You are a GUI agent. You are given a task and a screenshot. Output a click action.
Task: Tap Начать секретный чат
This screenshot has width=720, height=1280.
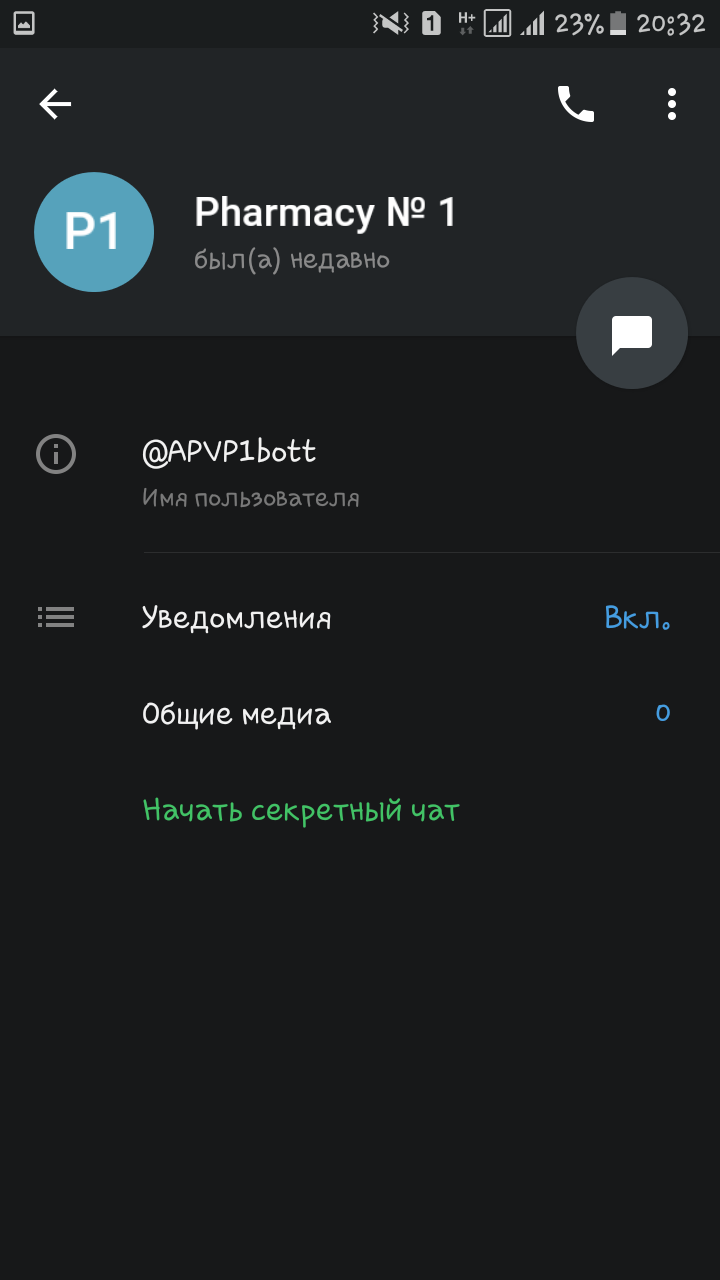tap(301, 810)
